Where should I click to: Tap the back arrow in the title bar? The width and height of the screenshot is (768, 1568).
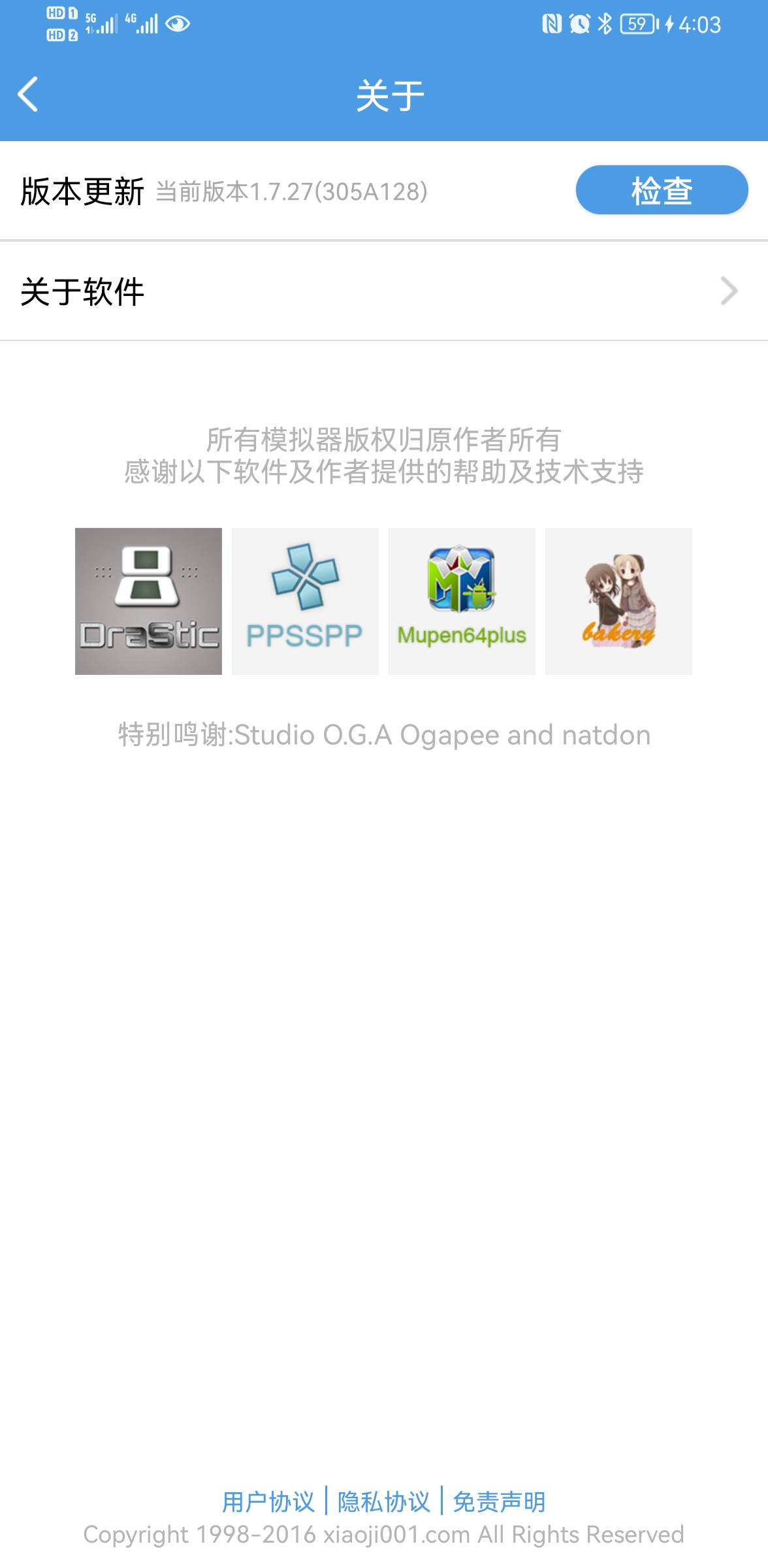29,95
